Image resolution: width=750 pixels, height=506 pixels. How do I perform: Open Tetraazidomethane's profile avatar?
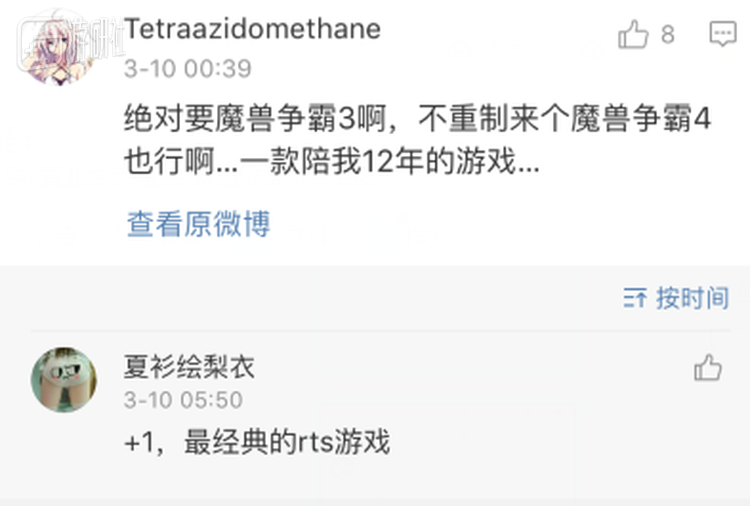click(53, 49)
